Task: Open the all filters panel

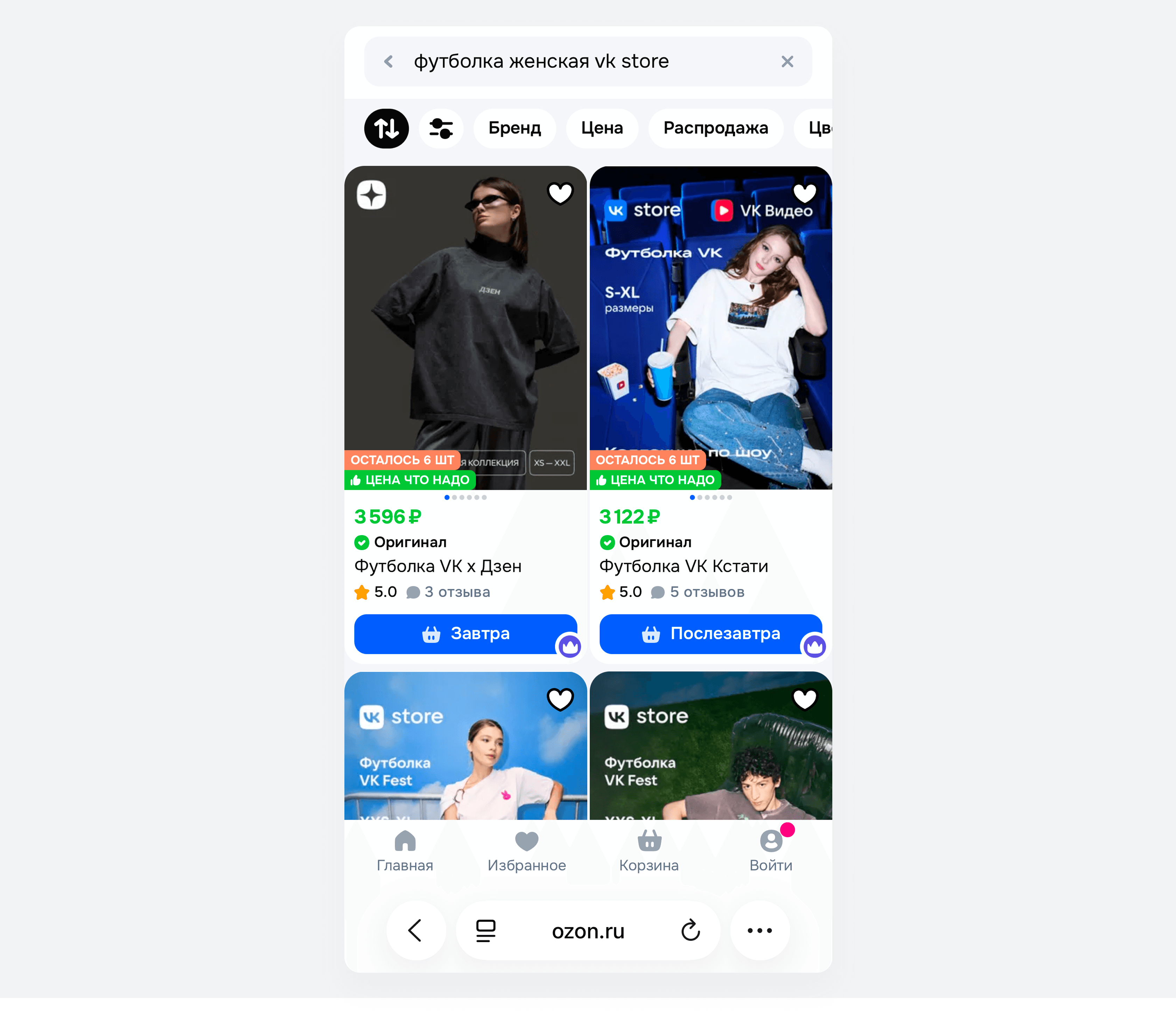Action: point(441,129)
